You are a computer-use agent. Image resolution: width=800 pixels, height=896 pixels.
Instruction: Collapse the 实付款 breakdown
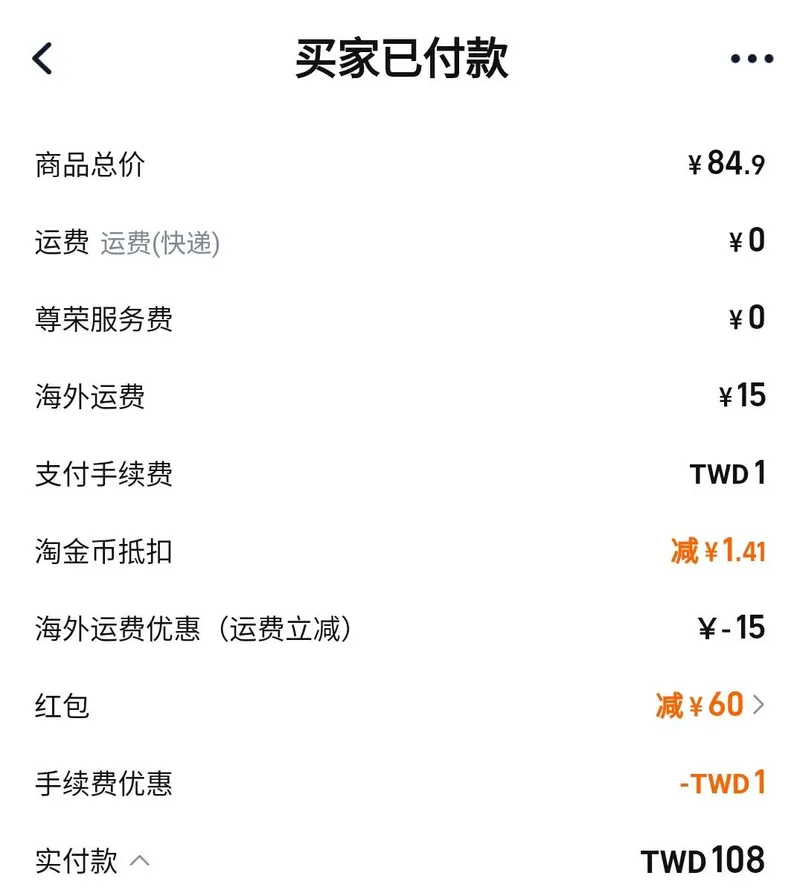pyautogui.click(x=141, y=860)
